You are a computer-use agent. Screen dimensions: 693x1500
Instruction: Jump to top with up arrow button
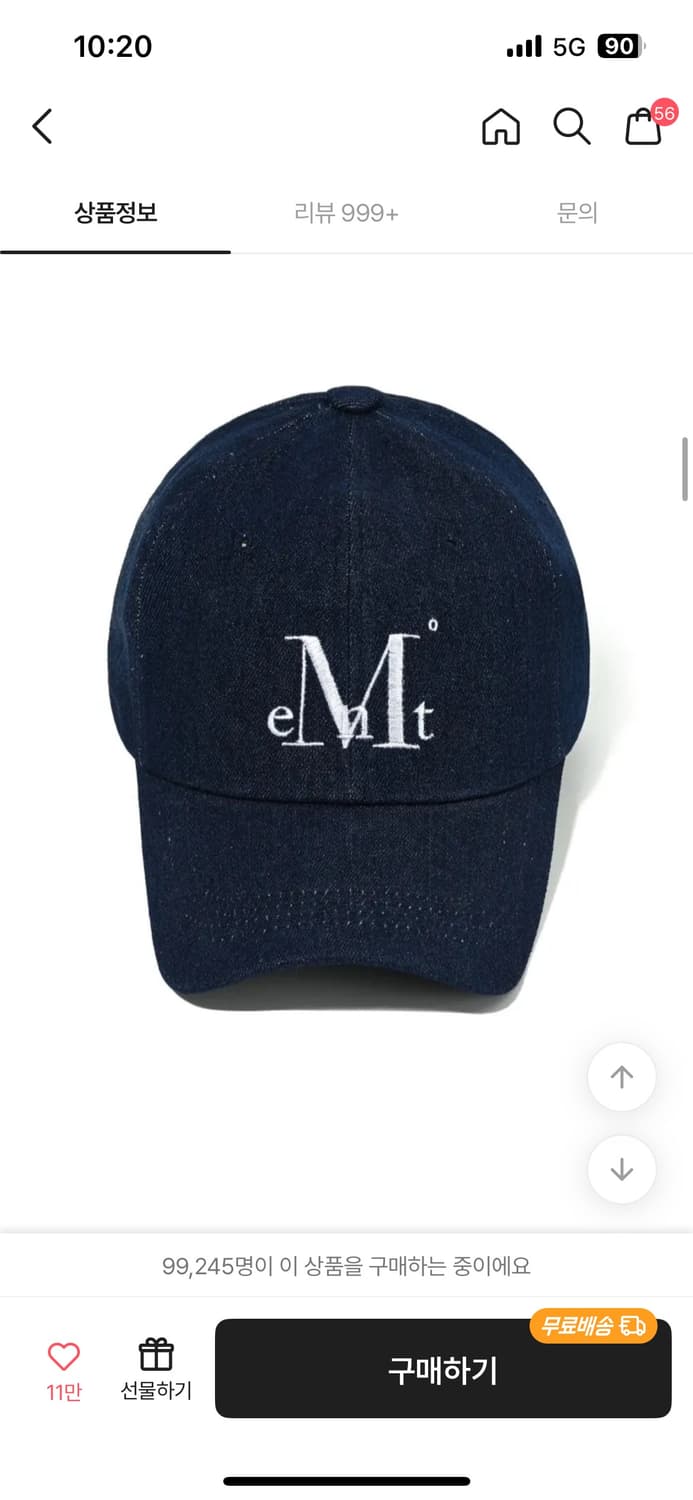pos(622,1077)
